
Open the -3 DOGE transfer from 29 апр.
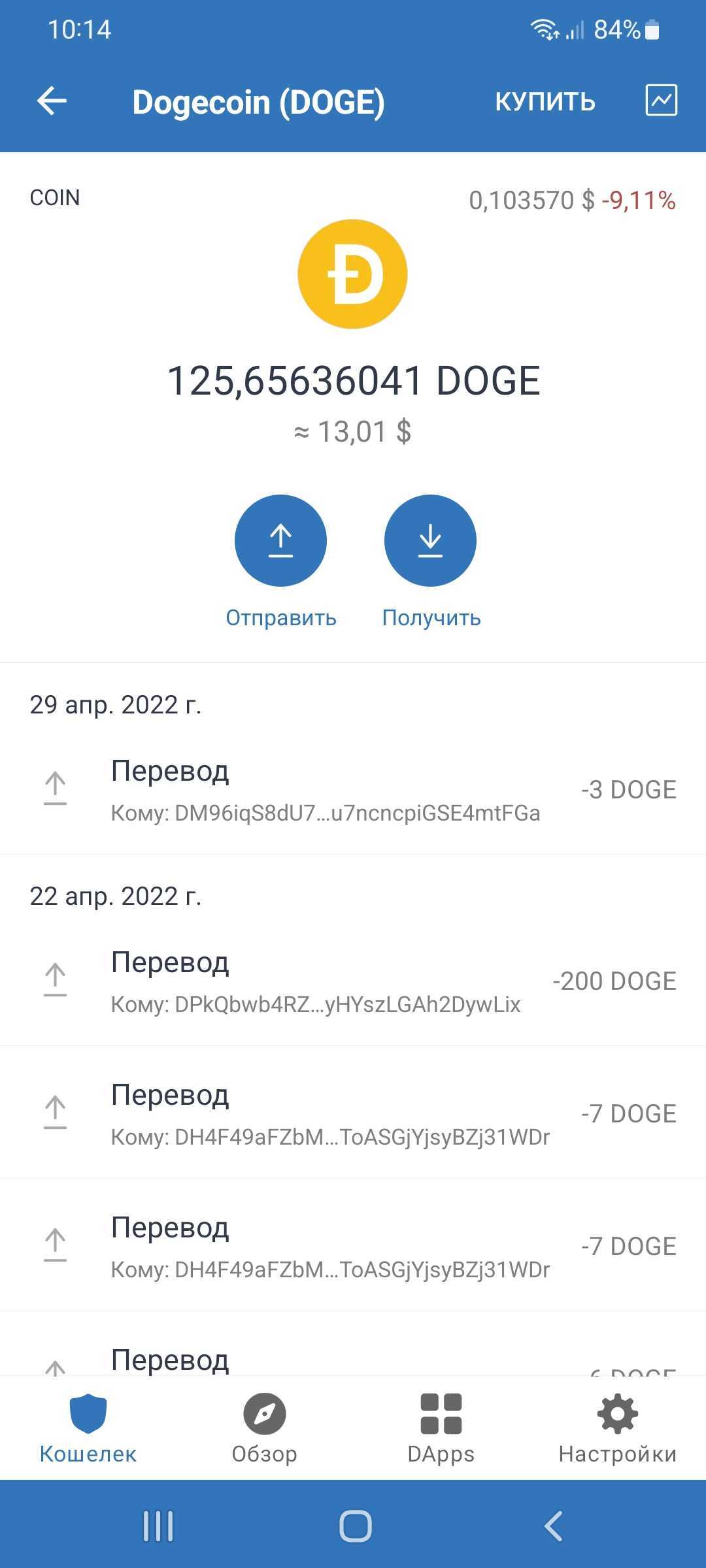point(353,790)
